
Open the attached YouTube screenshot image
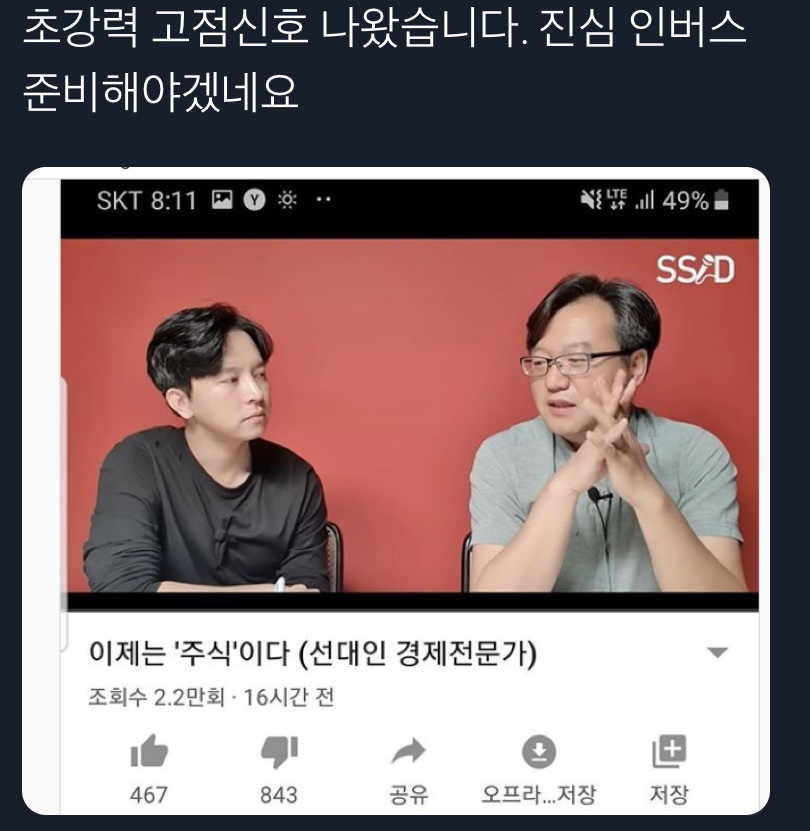point(396,490)
